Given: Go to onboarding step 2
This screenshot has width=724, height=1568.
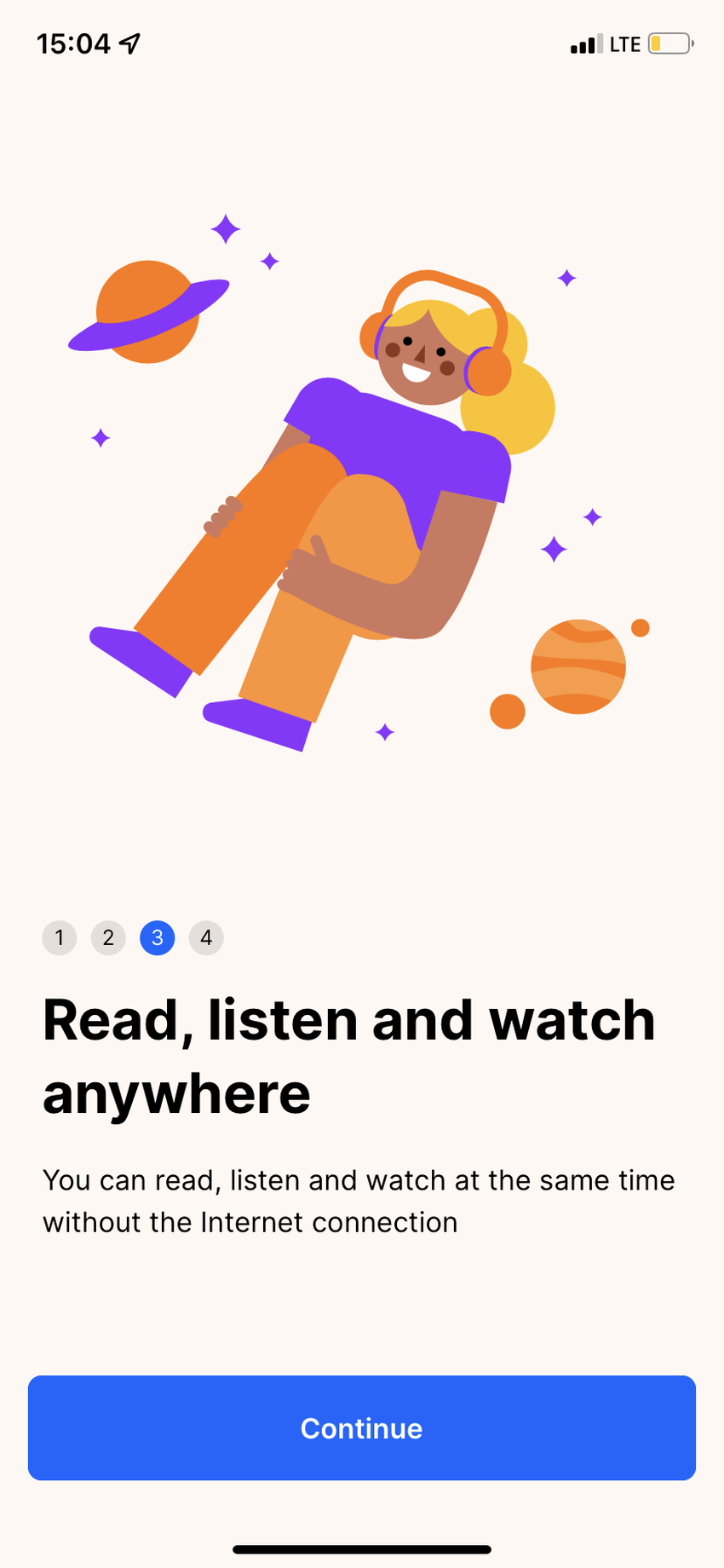Looking at the screenshot, I should point(108,938).
